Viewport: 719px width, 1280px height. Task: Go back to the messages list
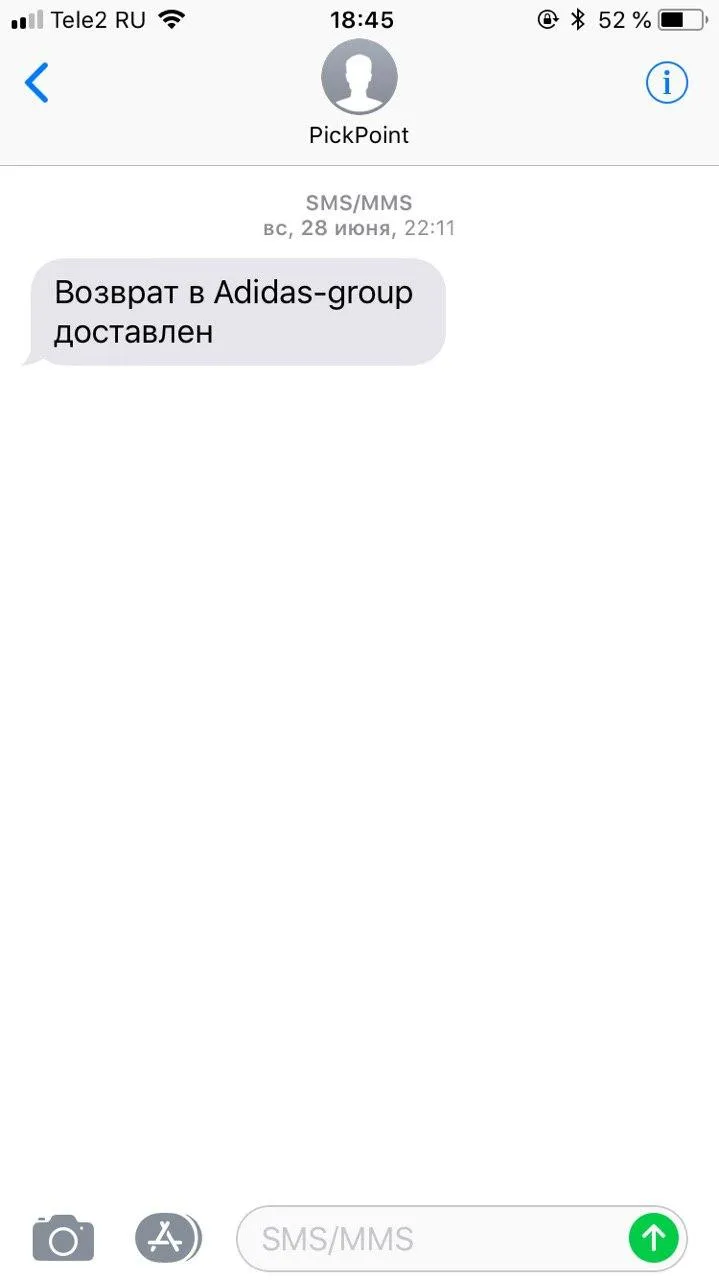(37, 83)
